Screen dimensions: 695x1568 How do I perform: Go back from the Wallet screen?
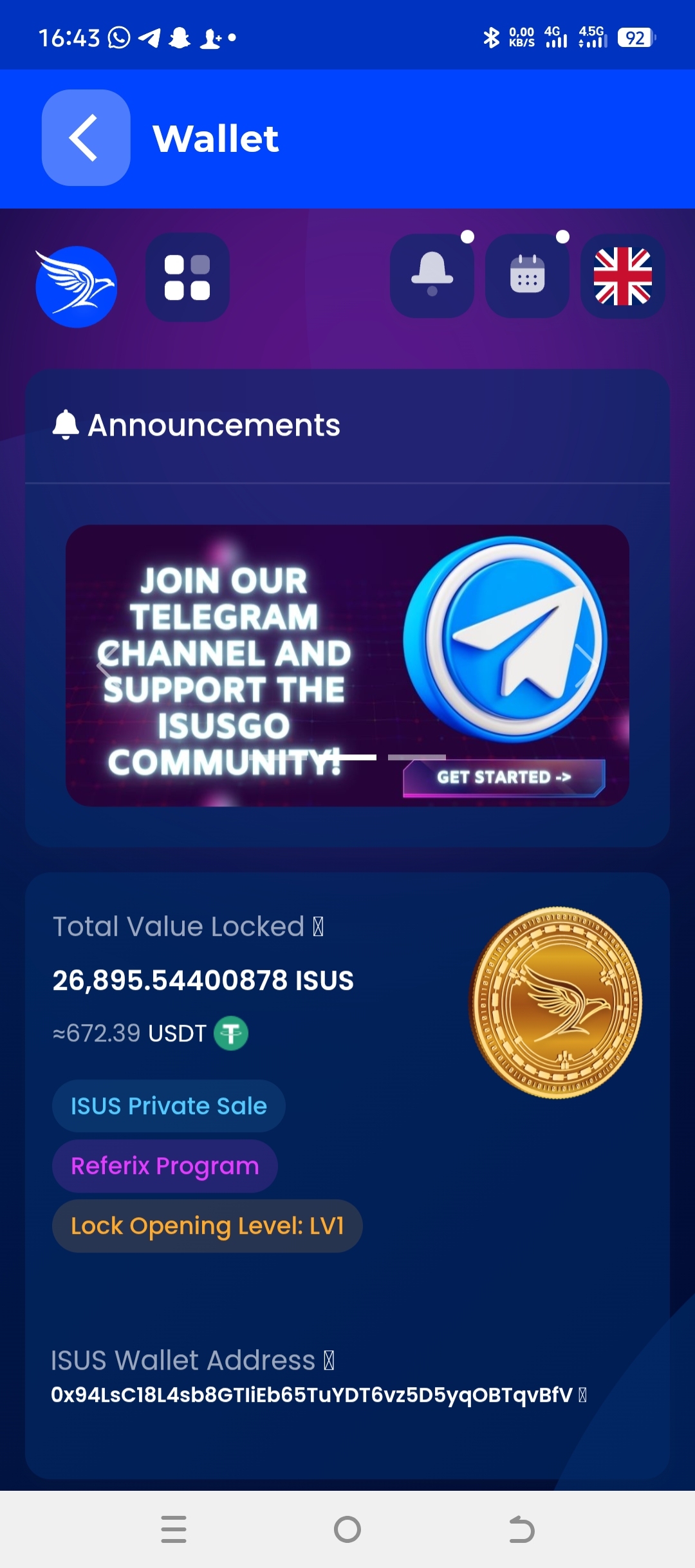click(x=86, y=138)
